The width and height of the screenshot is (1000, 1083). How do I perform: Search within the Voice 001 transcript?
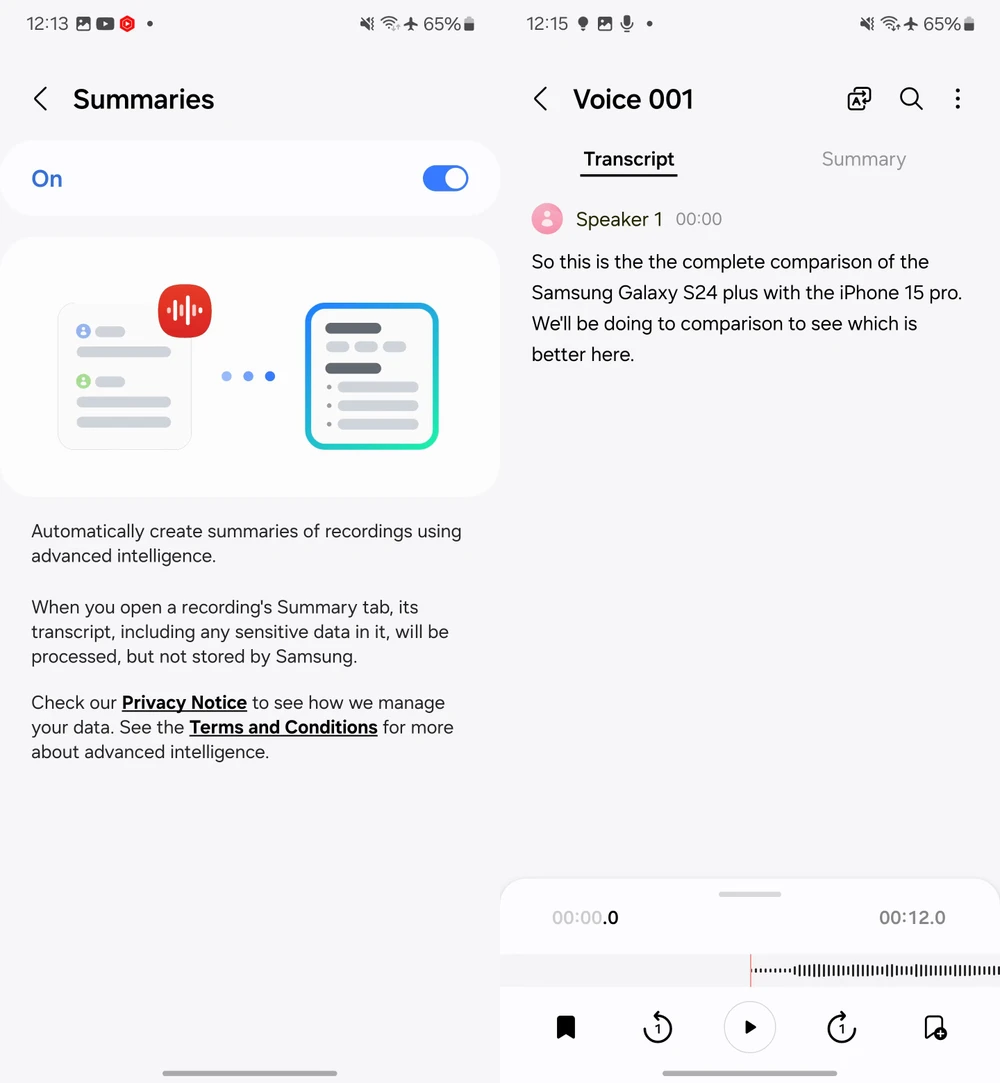[911, 99]
